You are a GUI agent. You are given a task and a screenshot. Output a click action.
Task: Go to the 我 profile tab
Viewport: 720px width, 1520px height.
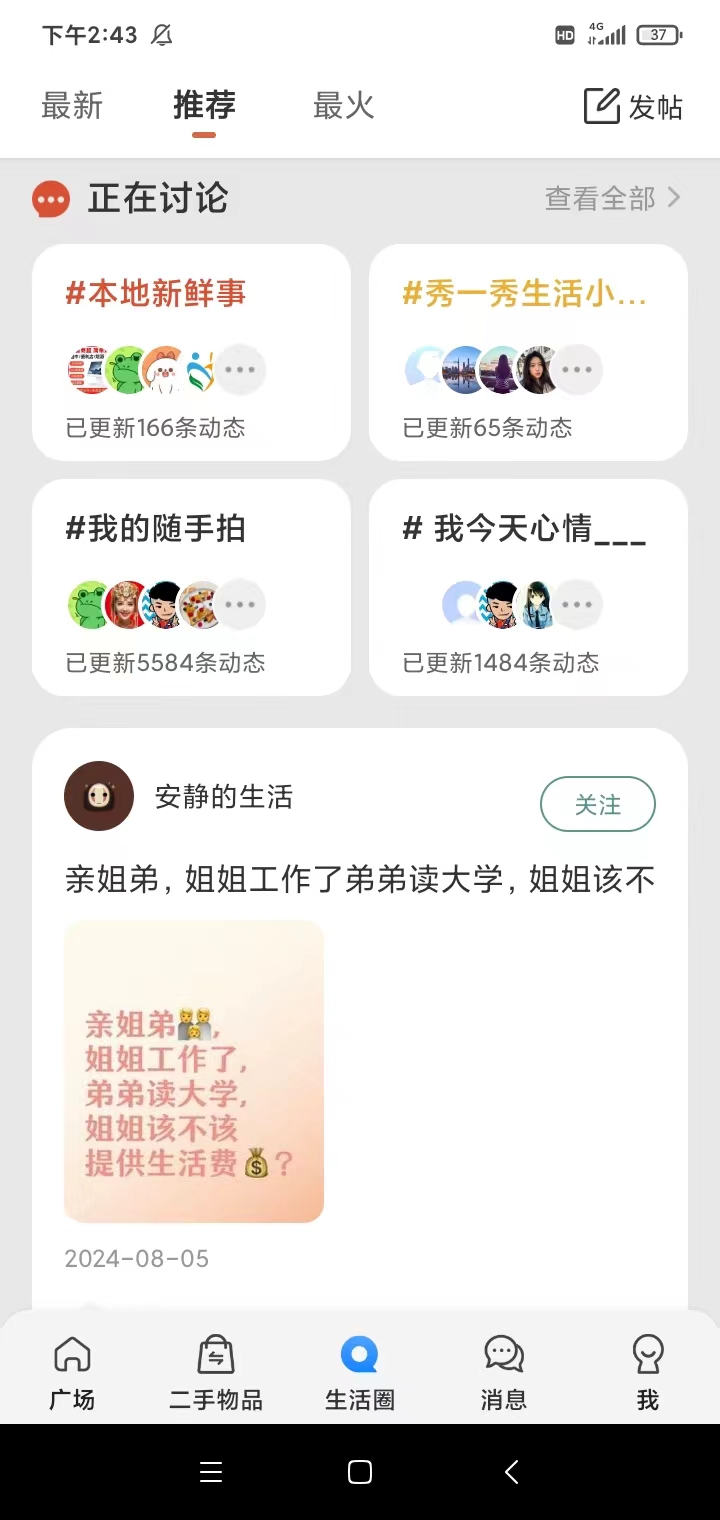[x=648, y=1374]
